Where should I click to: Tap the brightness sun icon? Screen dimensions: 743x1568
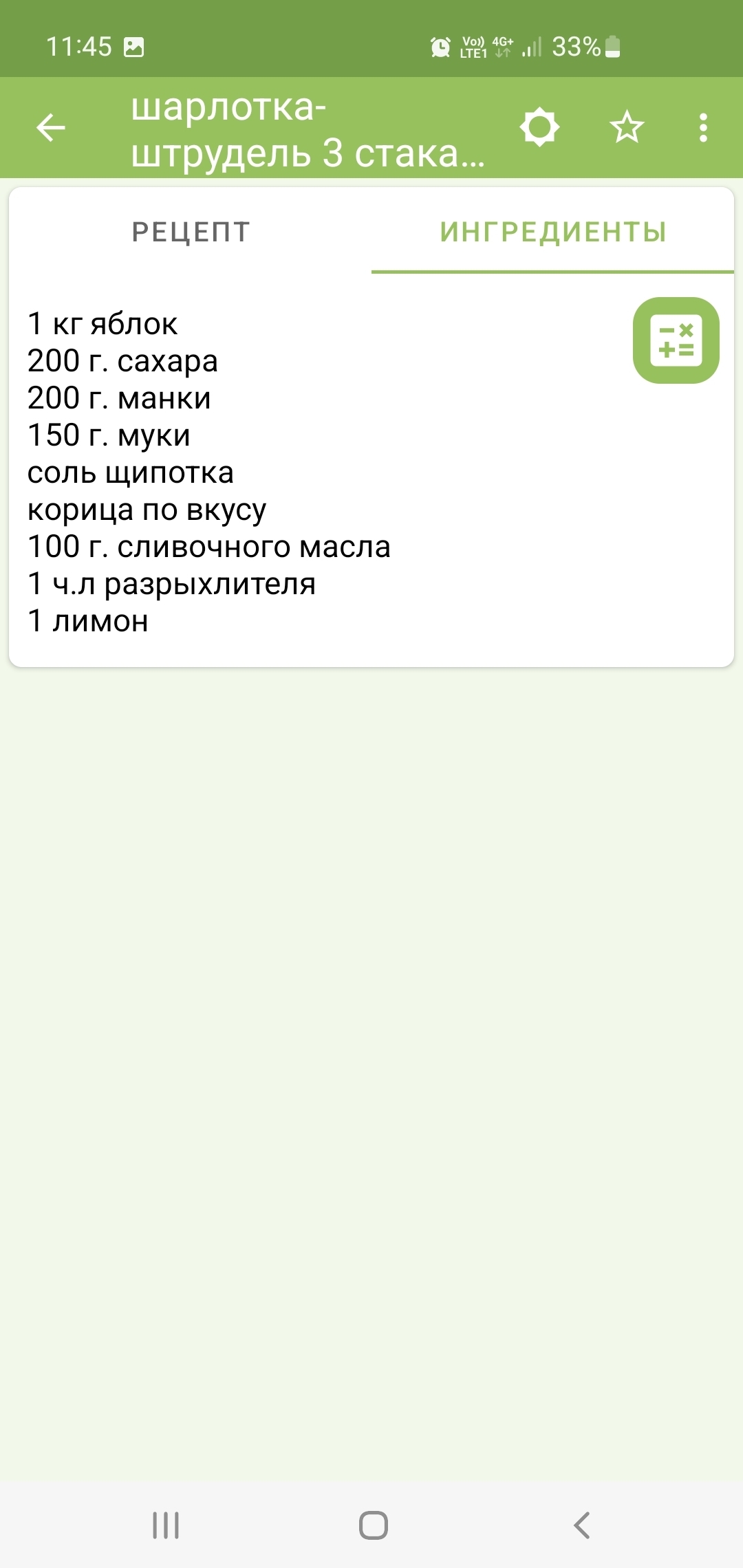[x=540, y=127]
